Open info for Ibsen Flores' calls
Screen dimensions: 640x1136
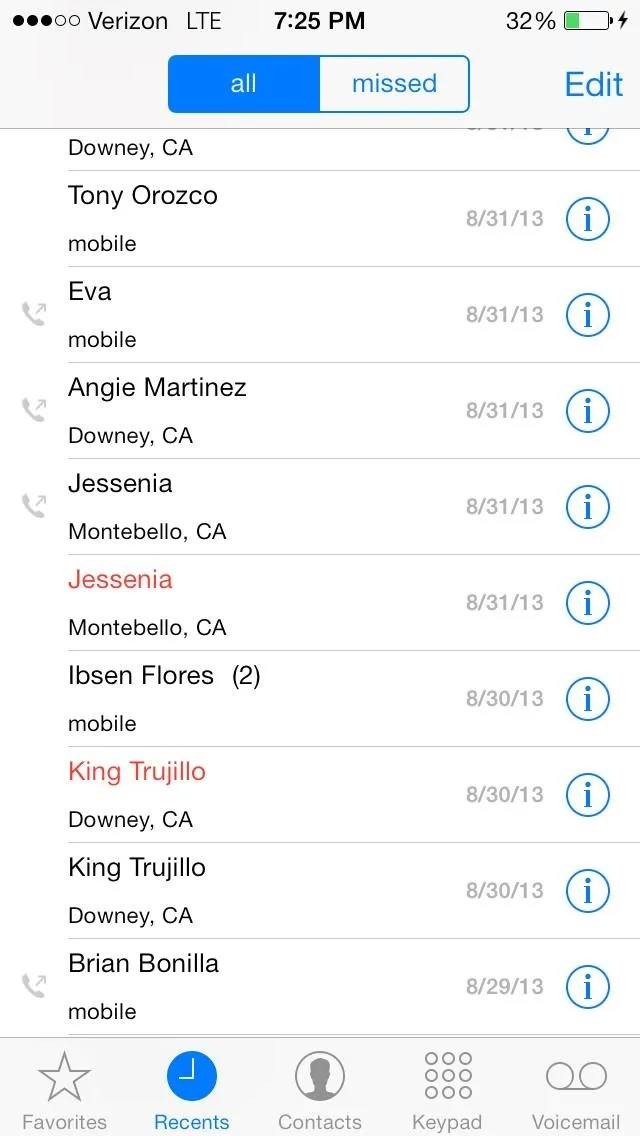click(588, 699)
